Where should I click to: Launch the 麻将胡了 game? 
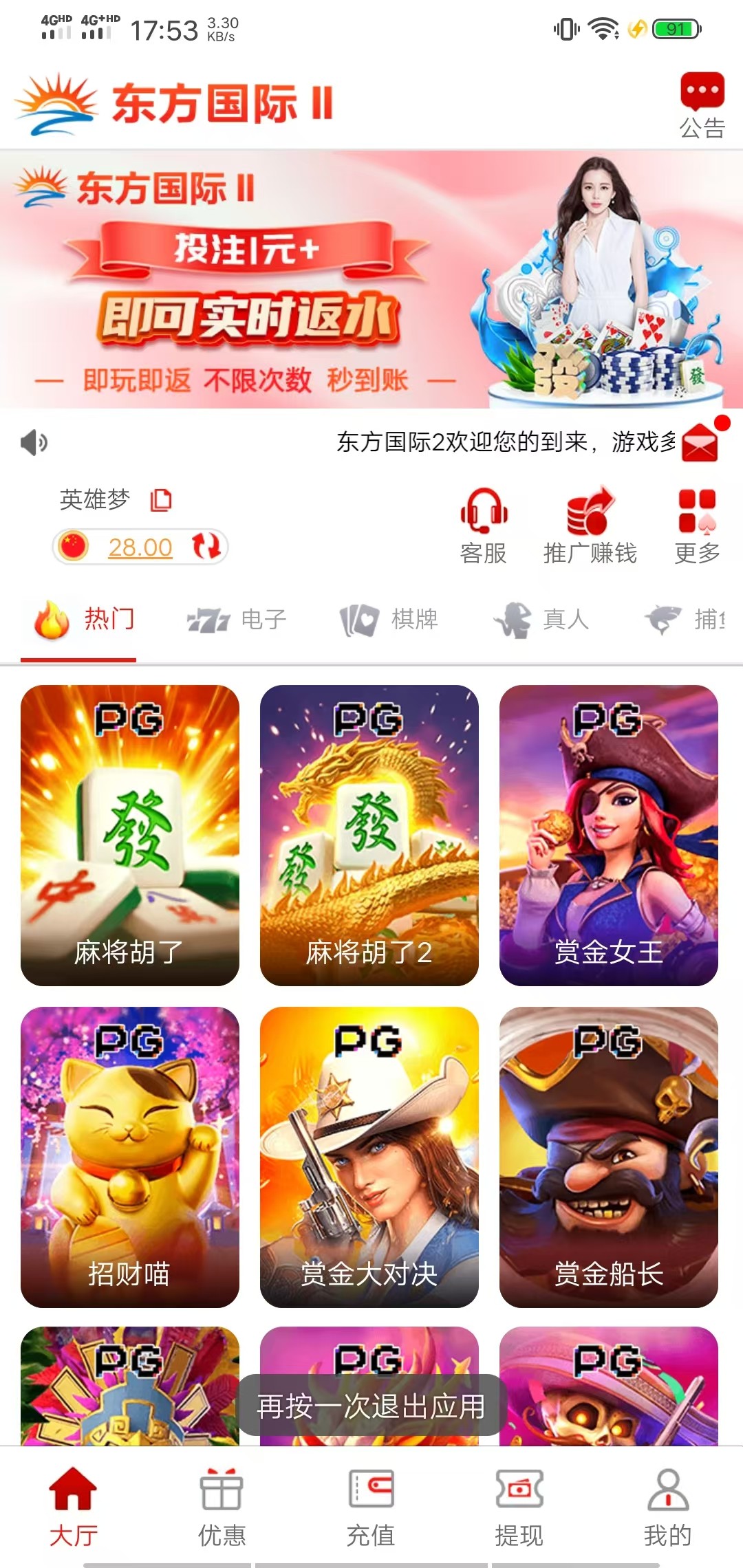(x=130, y=835)
